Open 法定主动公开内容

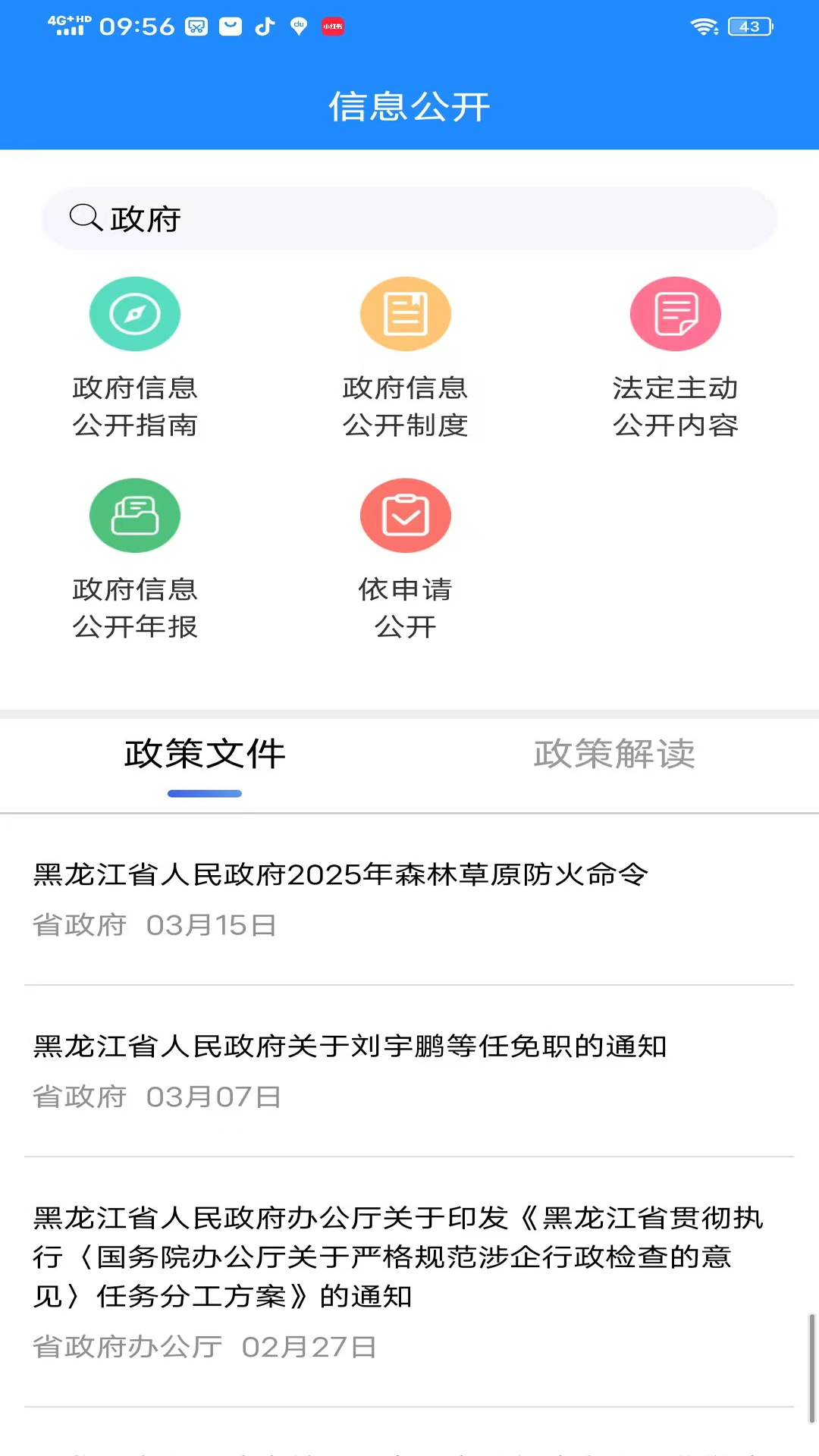tap(676, 358)
